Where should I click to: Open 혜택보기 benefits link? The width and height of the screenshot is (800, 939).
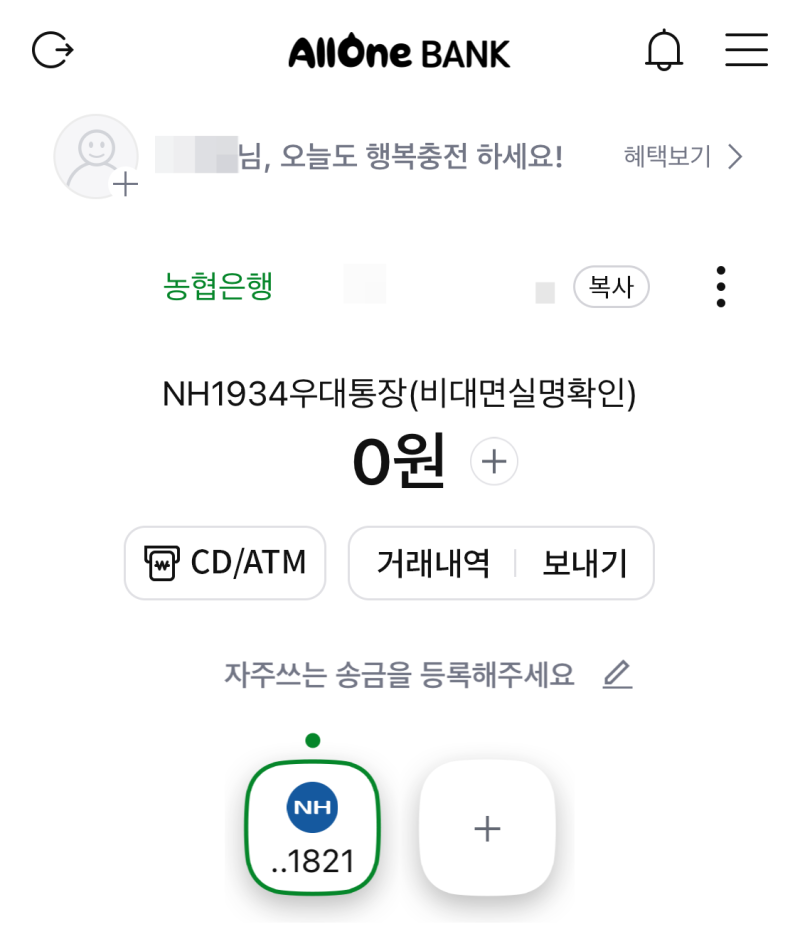[683, 157]
